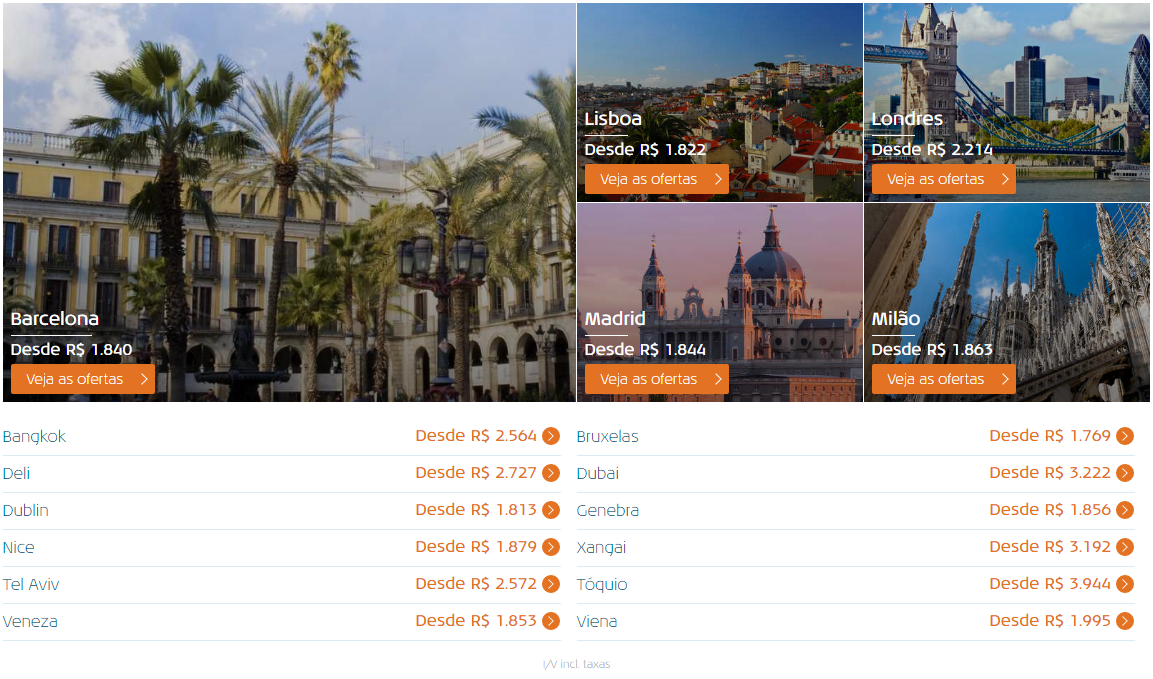Open the Tel Aviv fare row
Viewport: 1153px width, 679px height.
[x=281, y=584]
